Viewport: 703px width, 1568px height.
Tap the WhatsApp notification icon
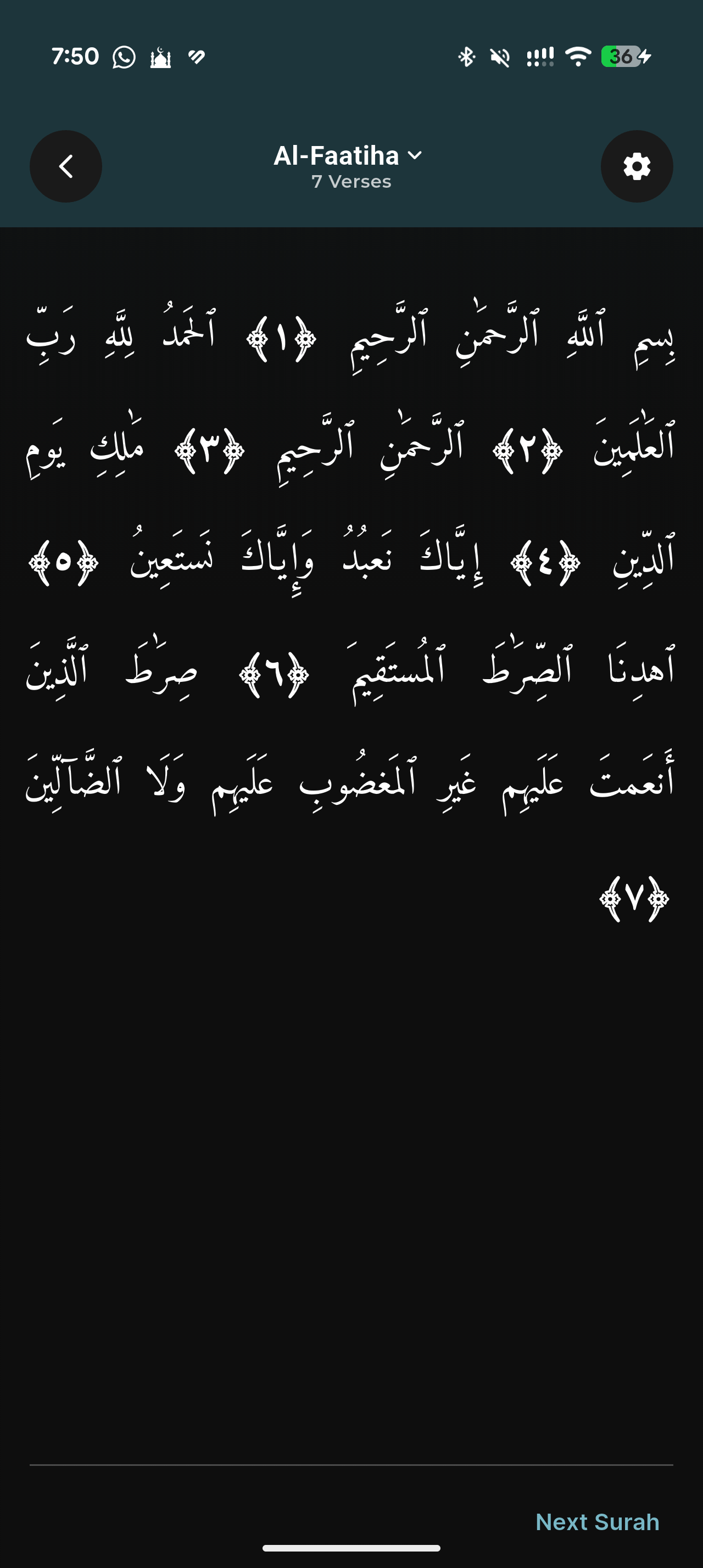(x=124, y=57)
